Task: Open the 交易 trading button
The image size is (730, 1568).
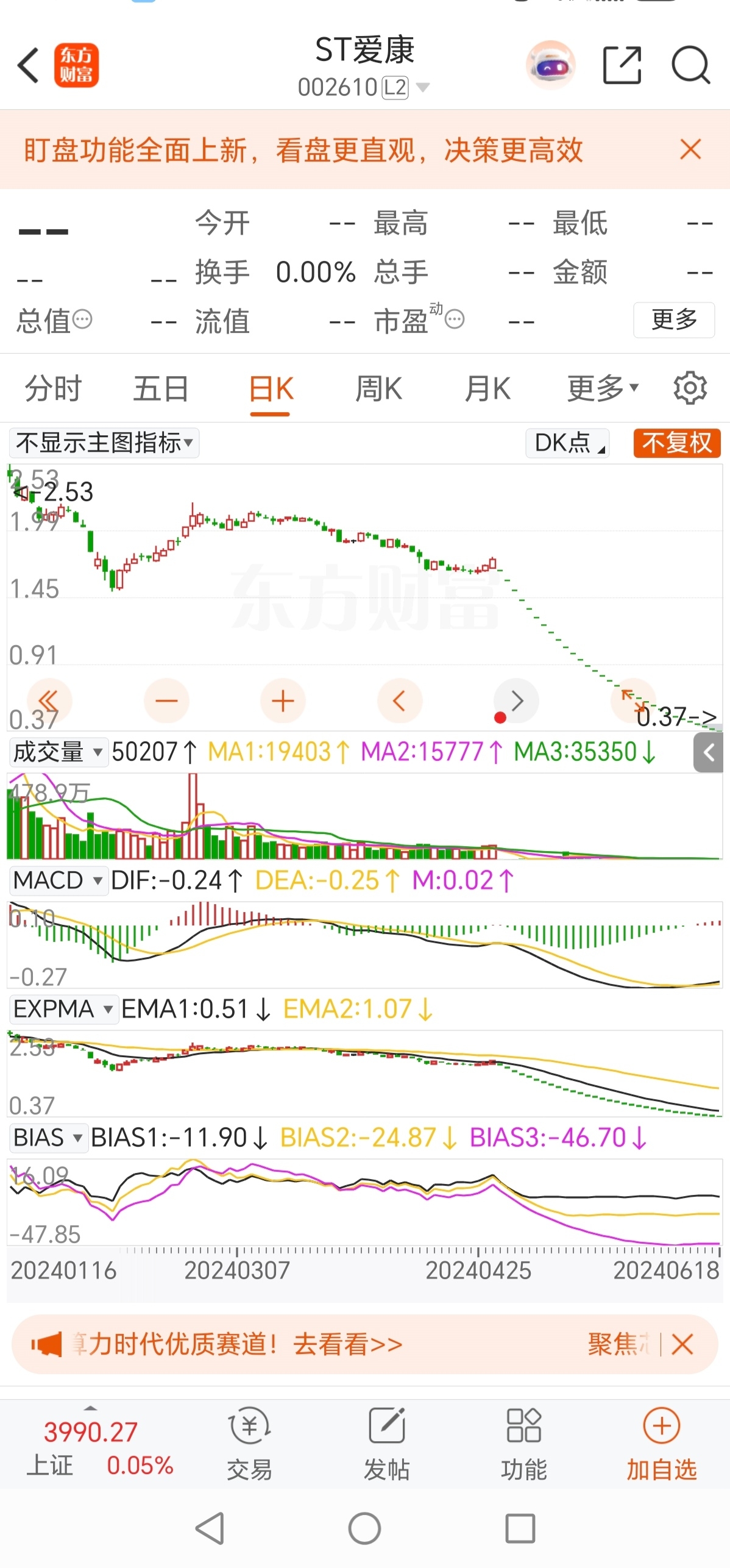Action: pyautogui.click(x=249, y=1444)
